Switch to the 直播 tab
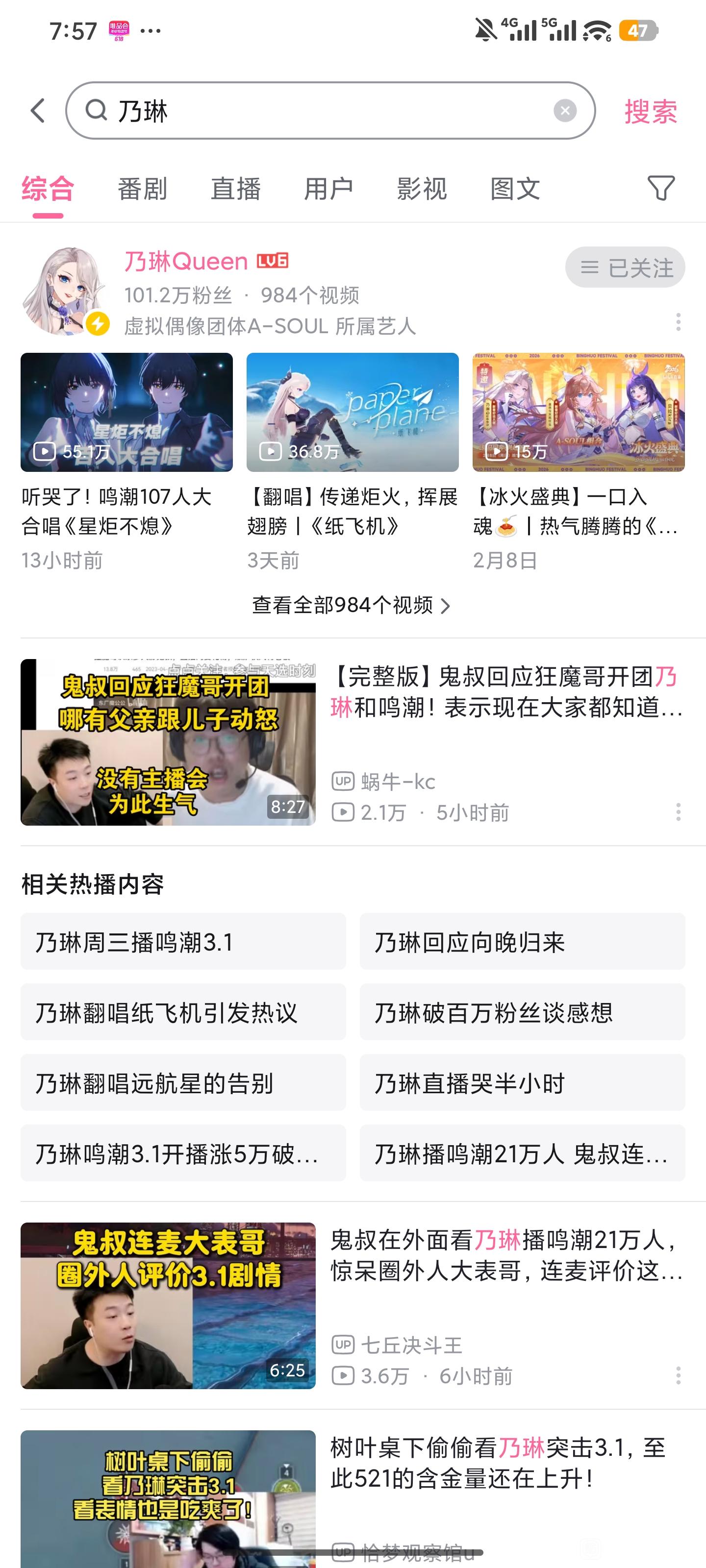This screenshot has width=706, height=1568. click(x=236, y=189)
